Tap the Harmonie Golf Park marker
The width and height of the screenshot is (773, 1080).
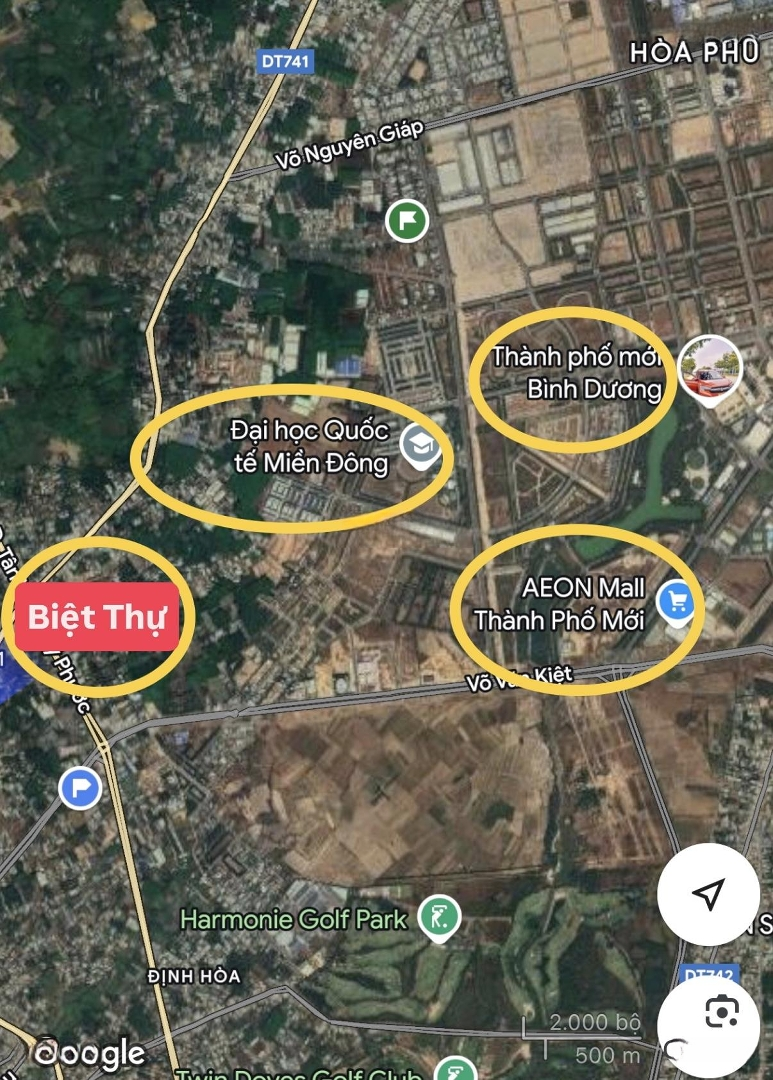[x=439, y=915]
